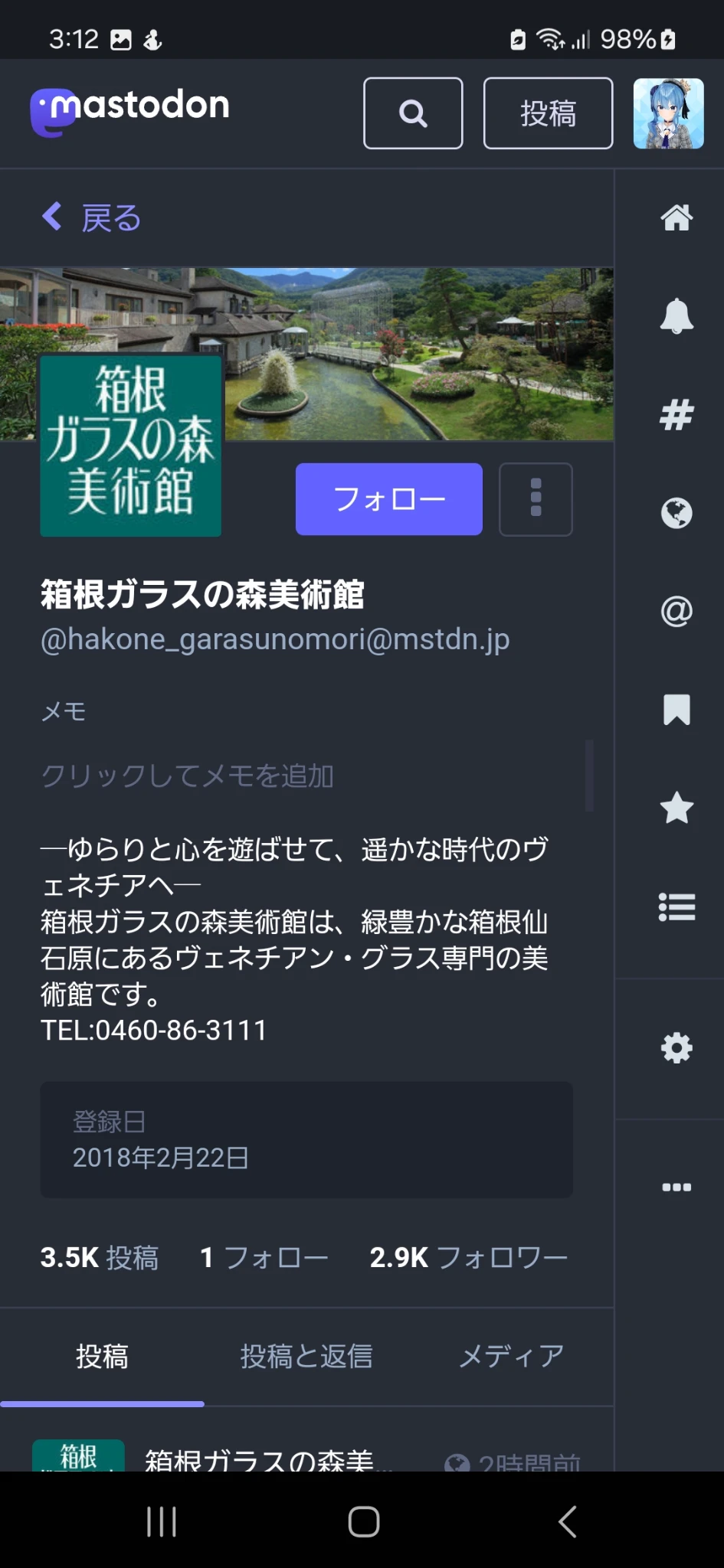Open settings gear icon
724x1568 pixels.
676,1047
